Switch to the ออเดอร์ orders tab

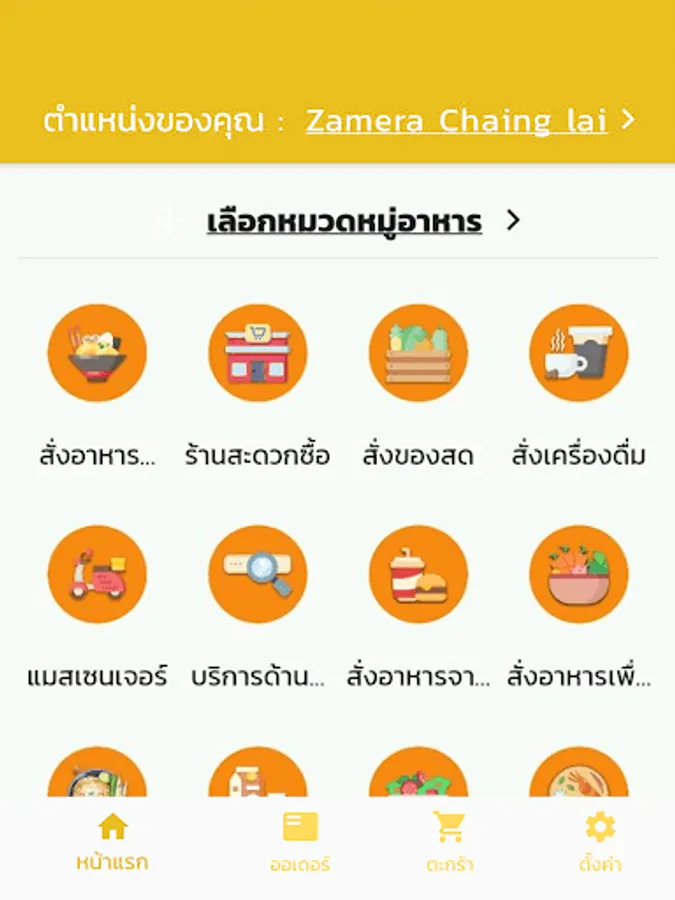[300, 841]
